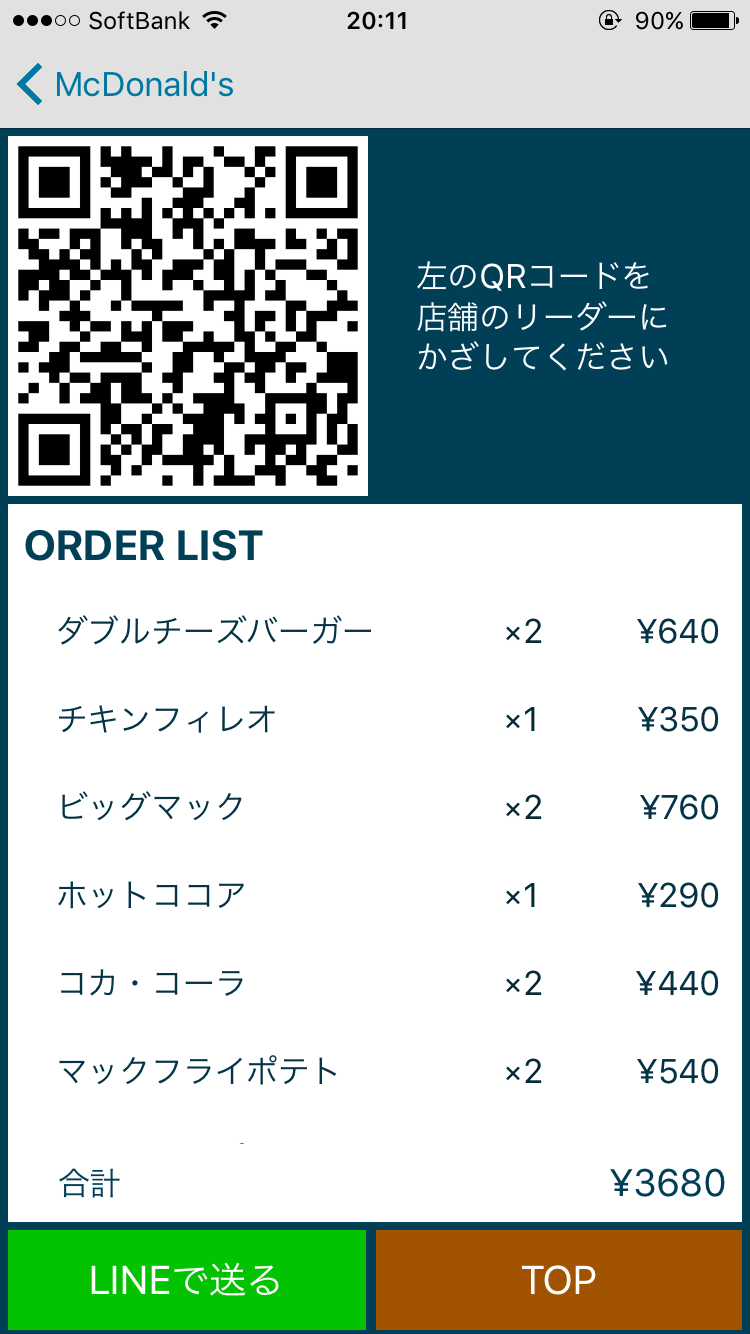Go back to McDonald's
750x1334 pixels.
pos(125,85)
